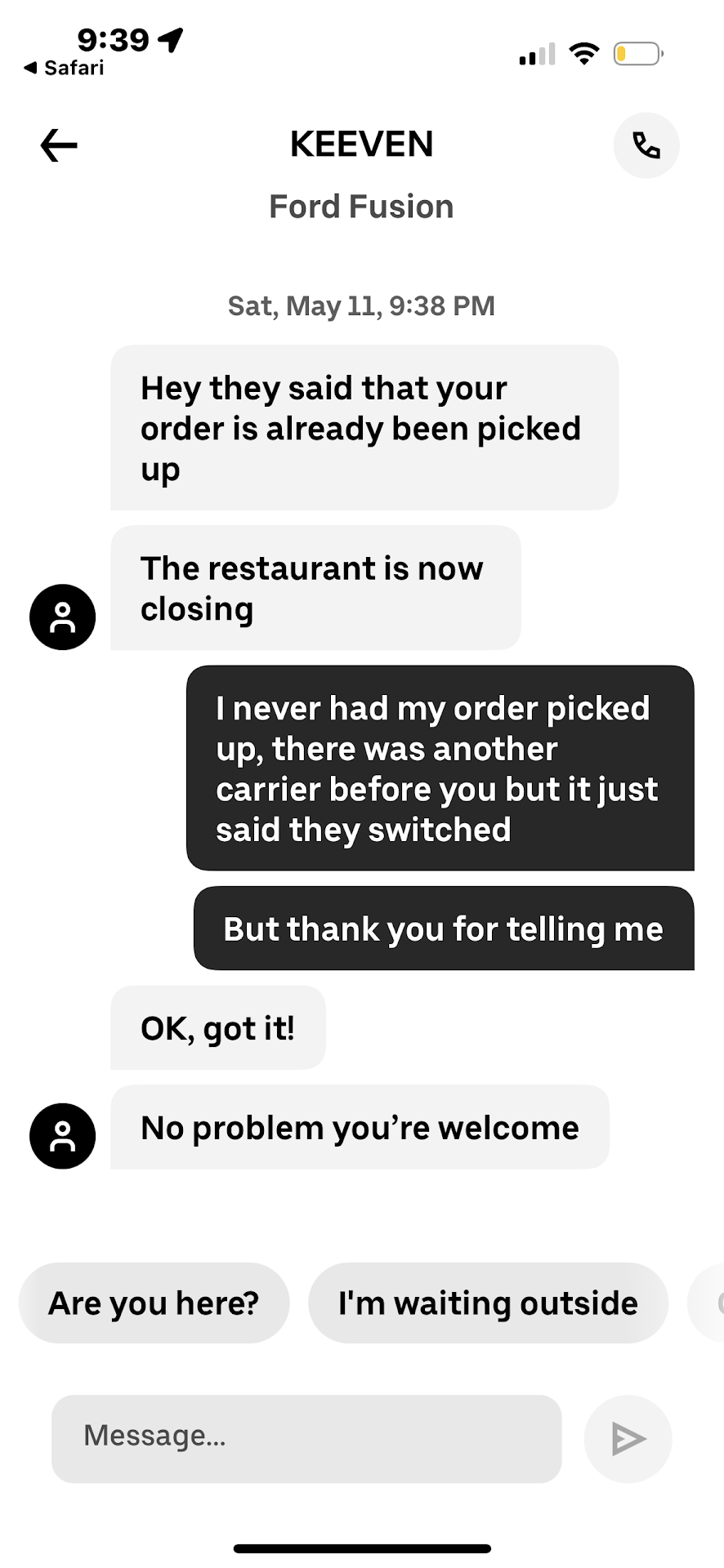This screenshot has height=1568, width=724.
Task: Call driver Keeven via phone icon
Action: pos(646,145)
